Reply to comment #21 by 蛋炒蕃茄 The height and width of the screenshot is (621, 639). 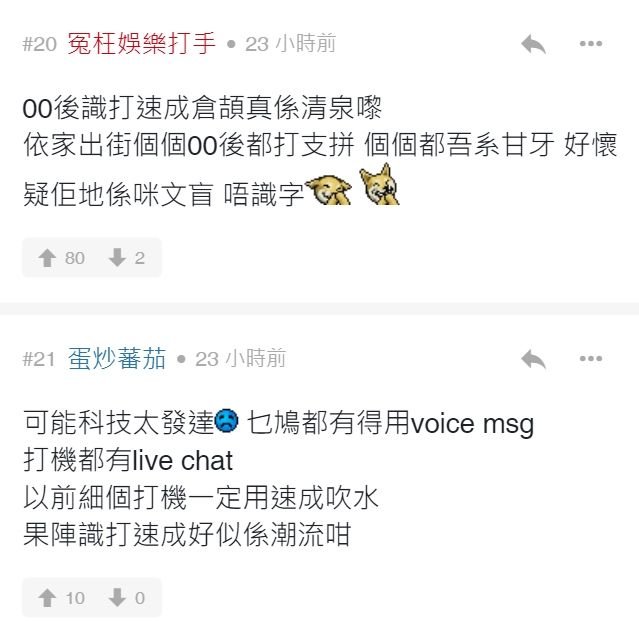tap(533, 359)
